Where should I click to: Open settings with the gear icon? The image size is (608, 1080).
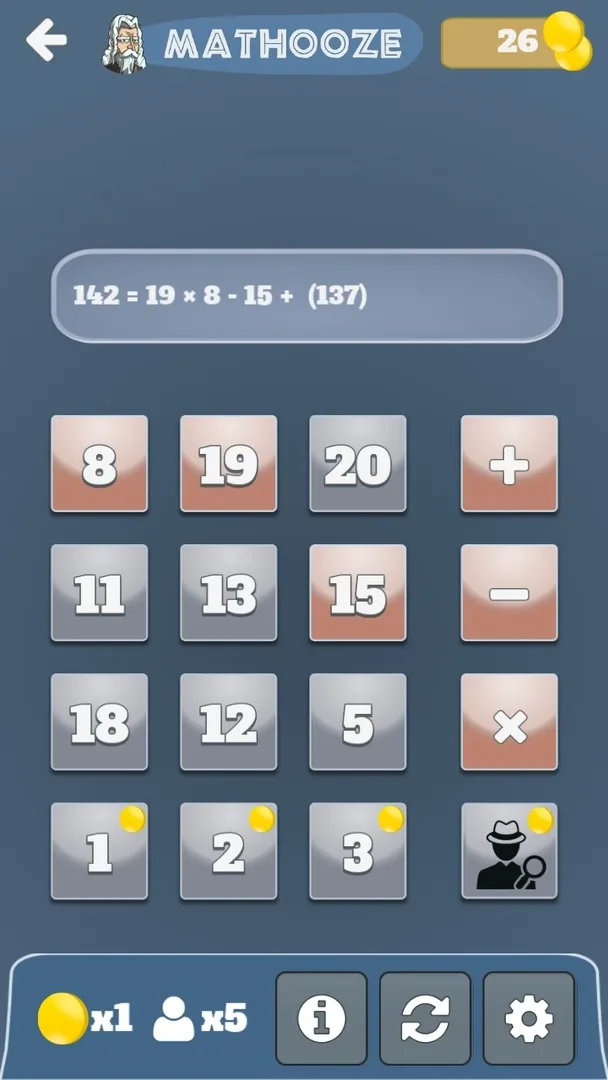point(529,1018)
